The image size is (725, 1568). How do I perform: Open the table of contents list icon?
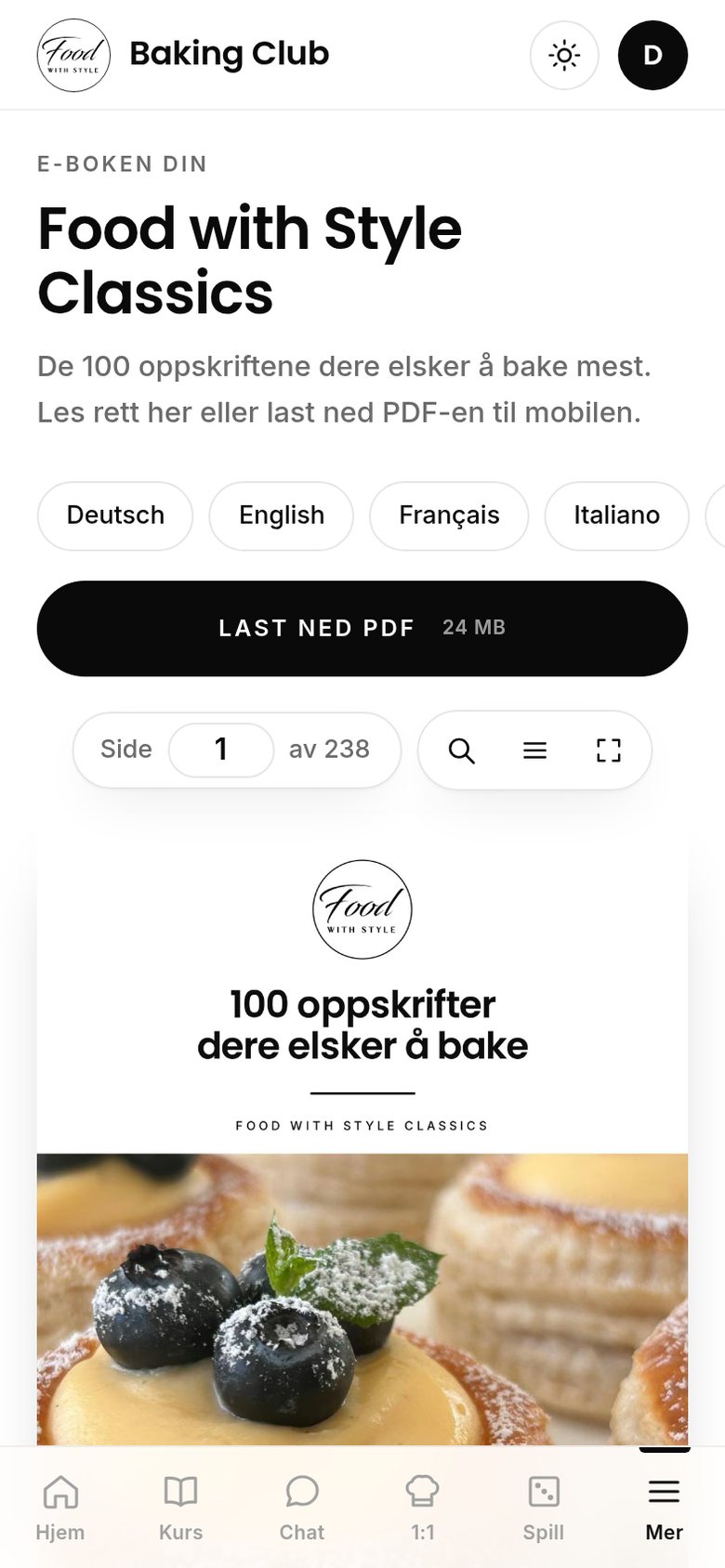pyautogui.click(x=534, y=751)
